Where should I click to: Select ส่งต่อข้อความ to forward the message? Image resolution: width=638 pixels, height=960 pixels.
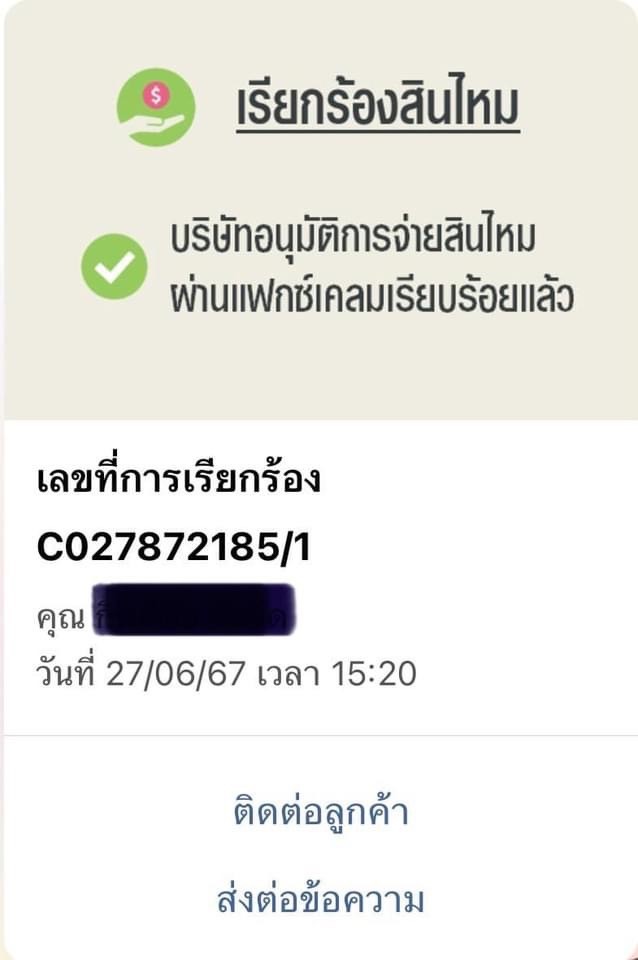click(319, 899)
